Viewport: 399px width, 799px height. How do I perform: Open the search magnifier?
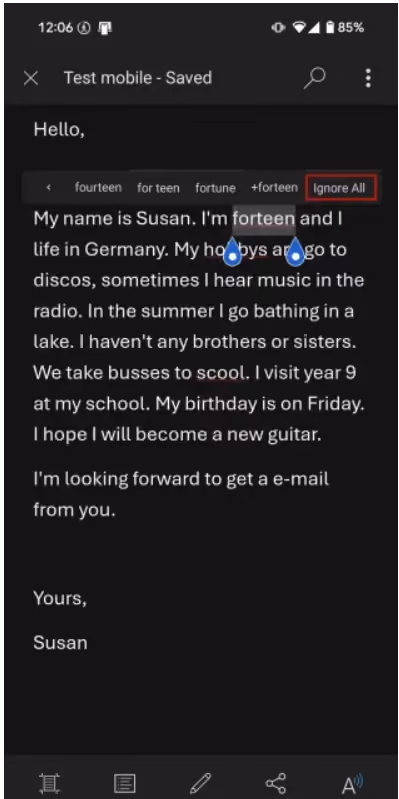(x=314, y=78)
